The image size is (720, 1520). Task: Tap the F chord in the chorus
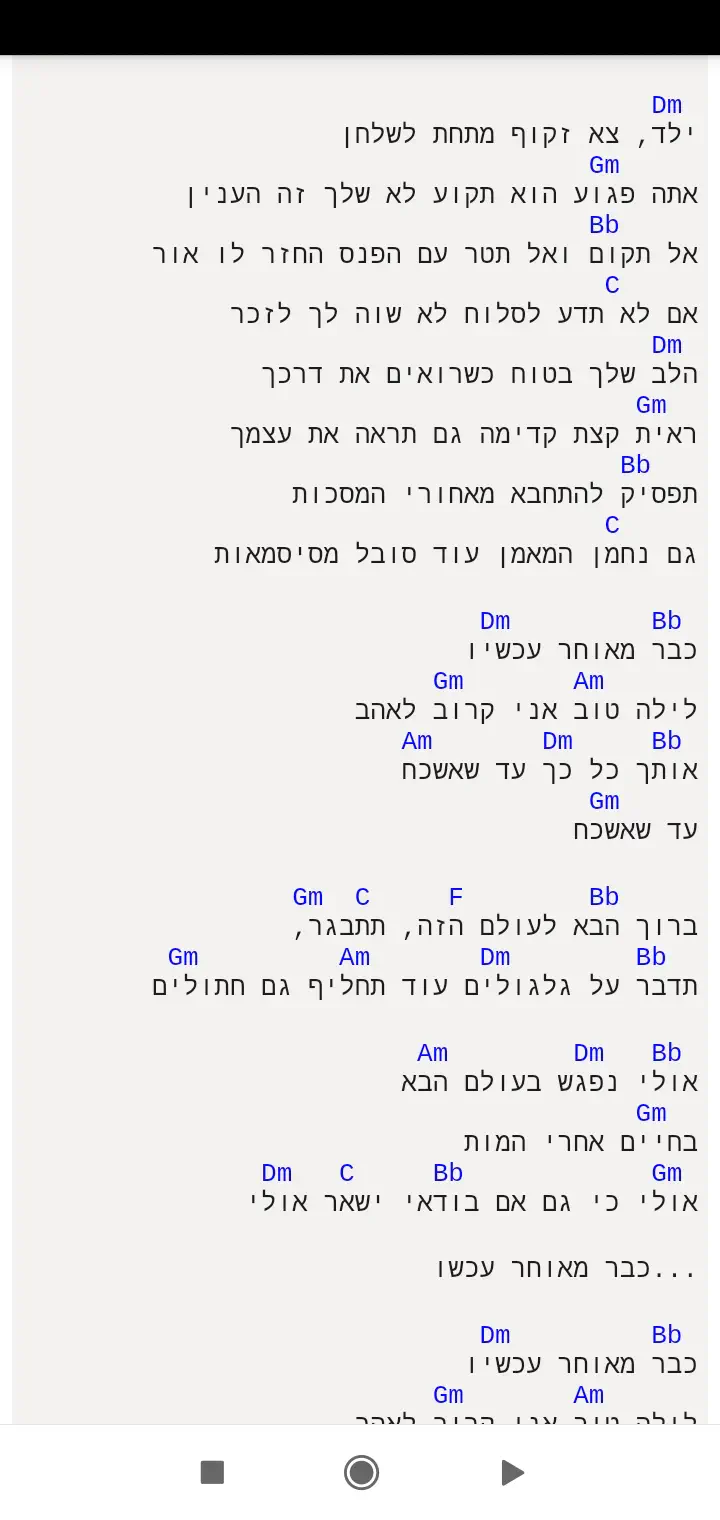[456, 897]
